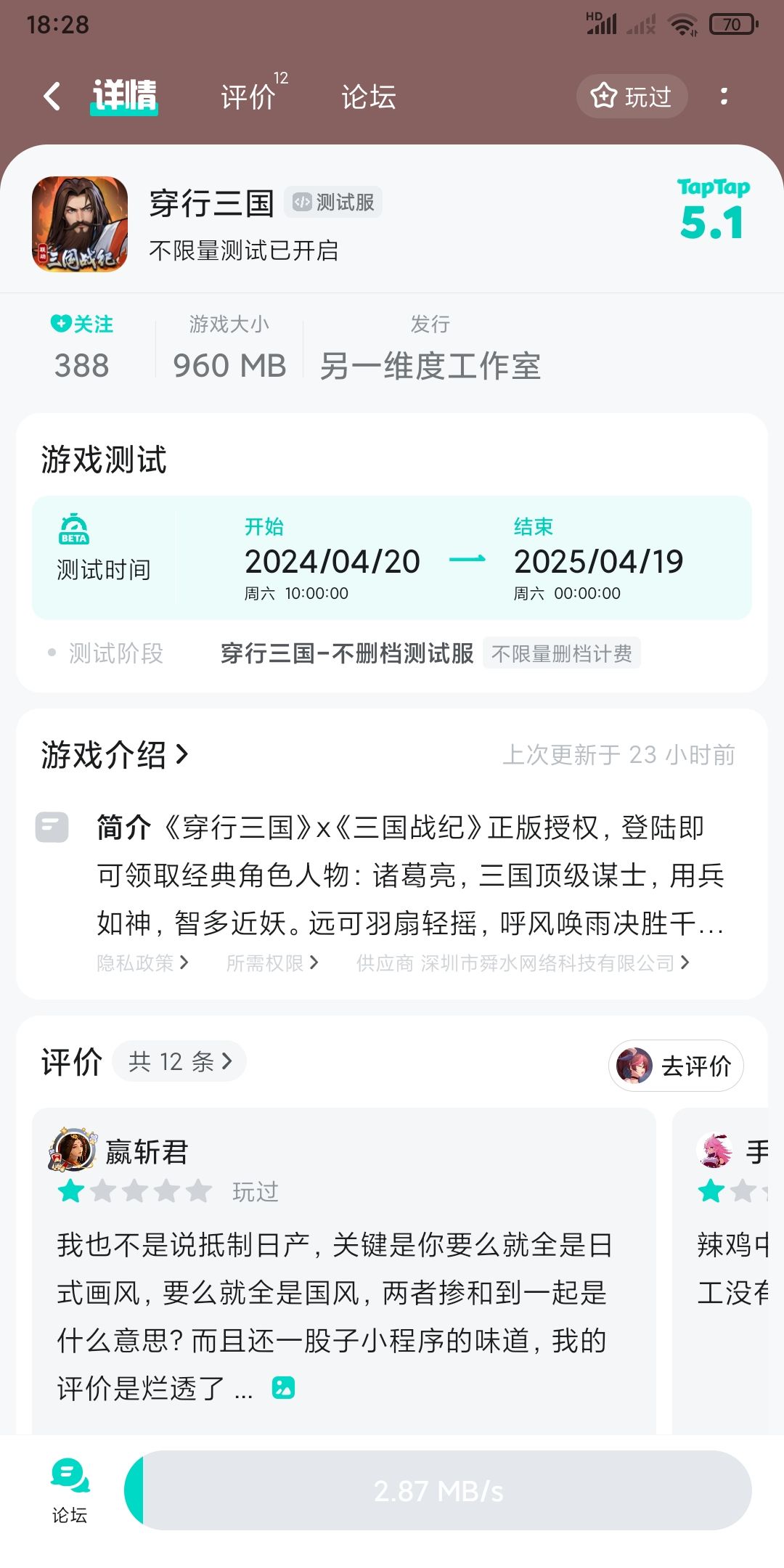Follow the game via 关注

(x=82, y=324)
